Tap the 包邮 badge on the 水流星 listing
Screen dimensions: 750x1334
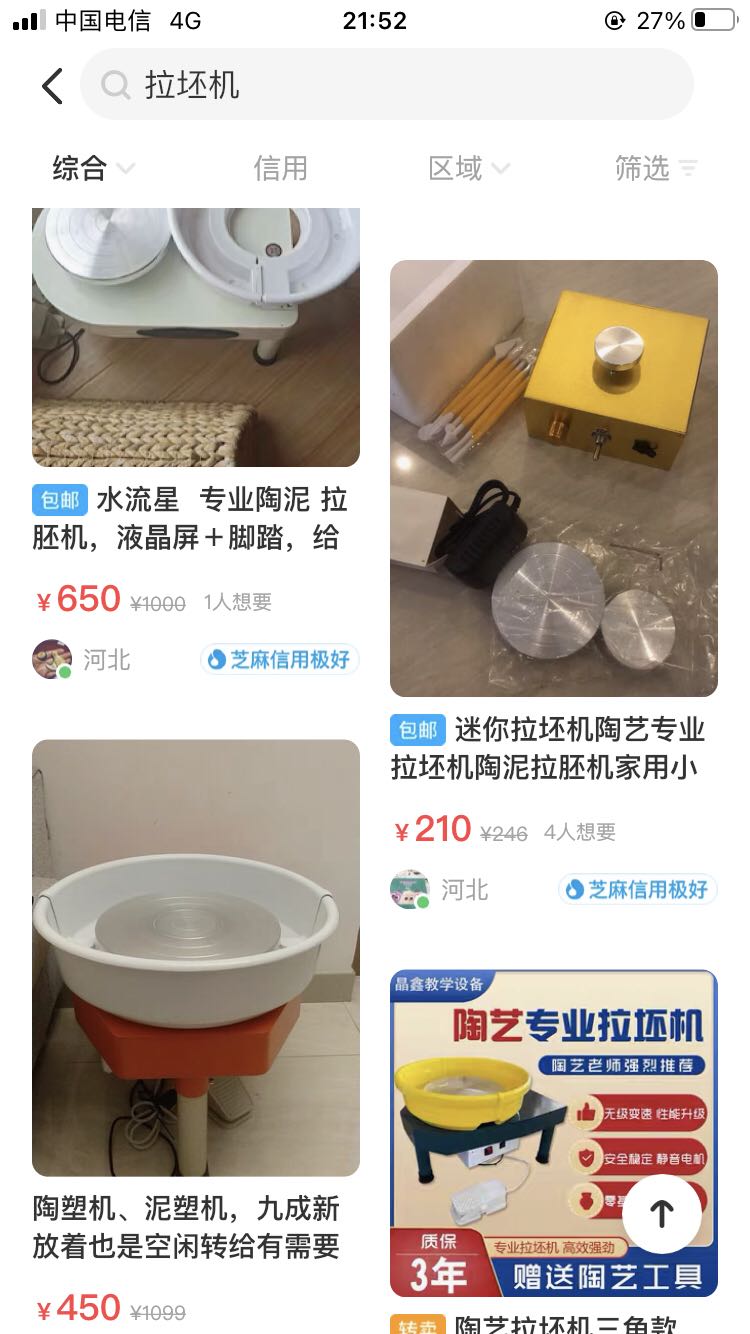click(62, 500)
